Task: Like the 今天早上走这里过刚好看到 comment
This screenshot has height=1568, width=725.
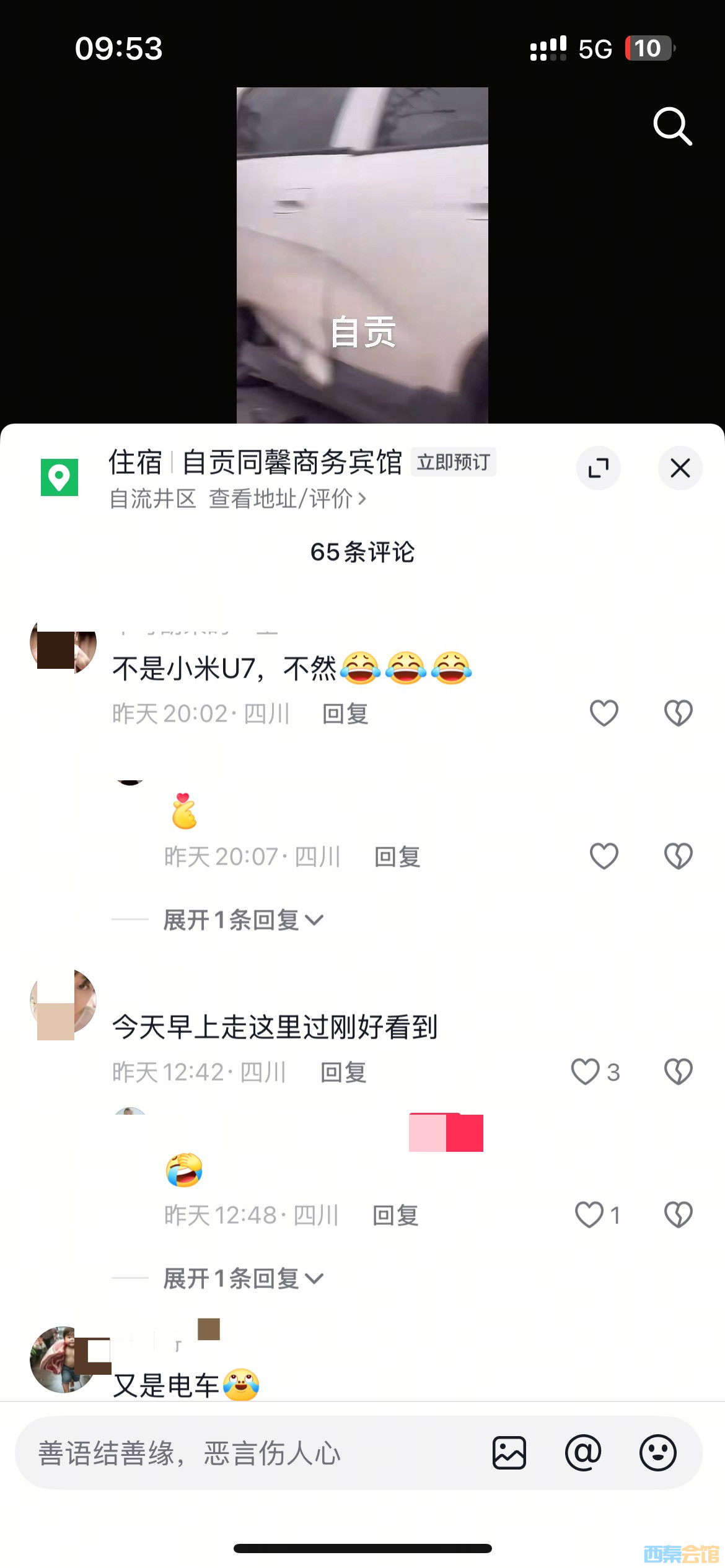Action: (586, 1072)
